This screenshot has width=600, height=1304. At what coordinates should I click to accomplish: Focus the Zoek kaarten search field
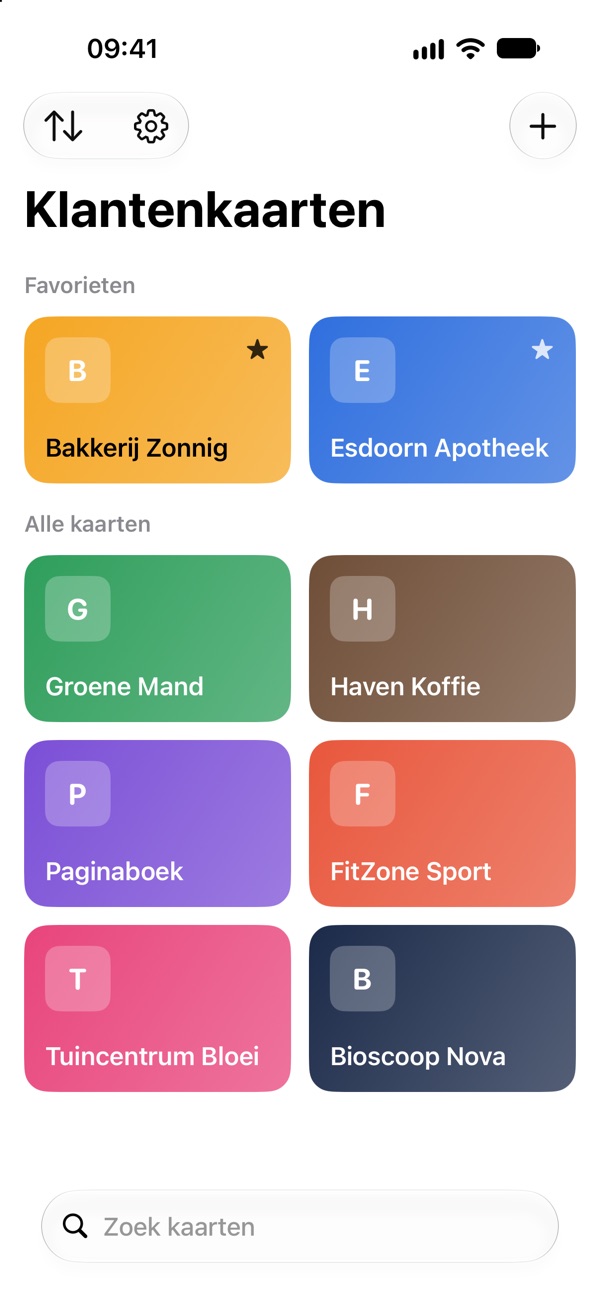(300, 1226)
